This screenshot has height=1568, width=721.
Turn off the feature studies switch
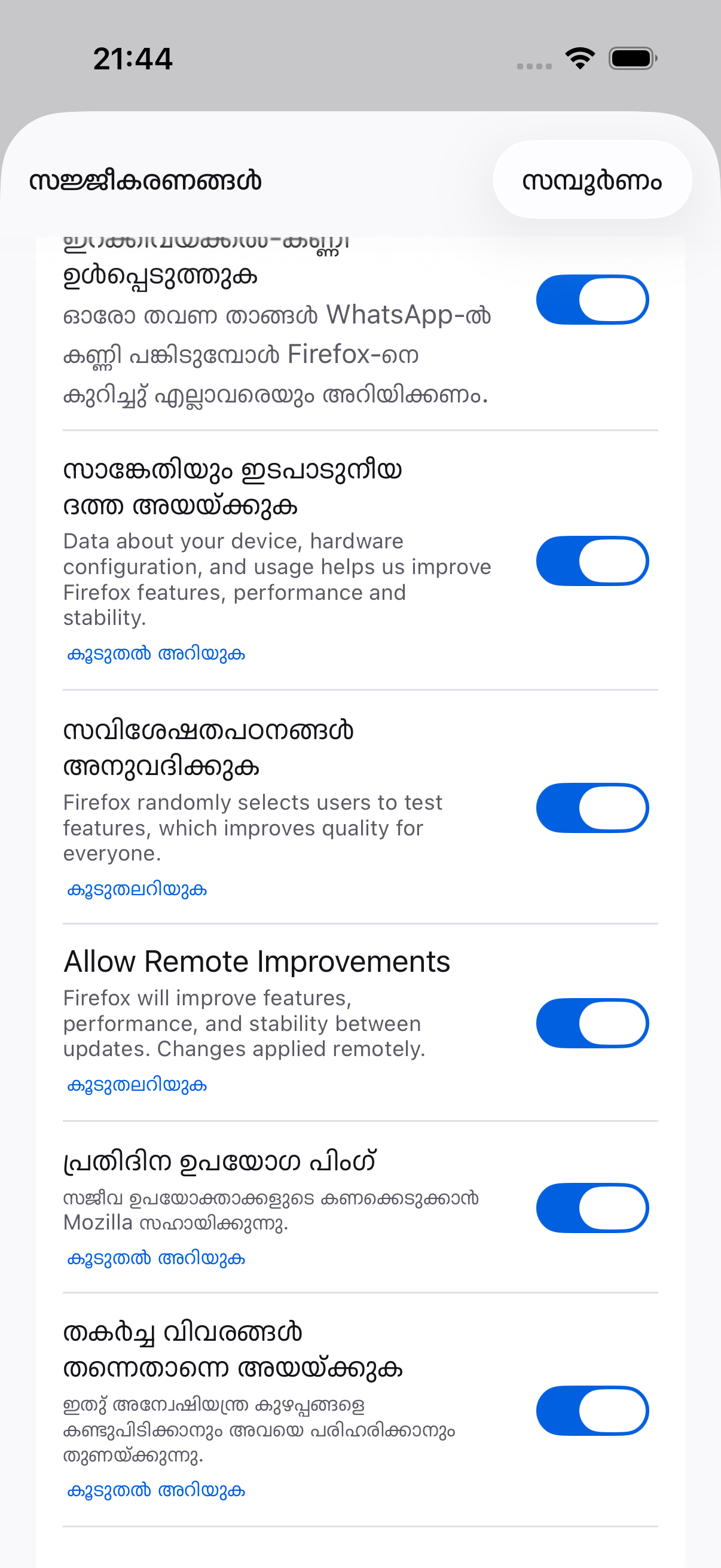pos(592,808)
